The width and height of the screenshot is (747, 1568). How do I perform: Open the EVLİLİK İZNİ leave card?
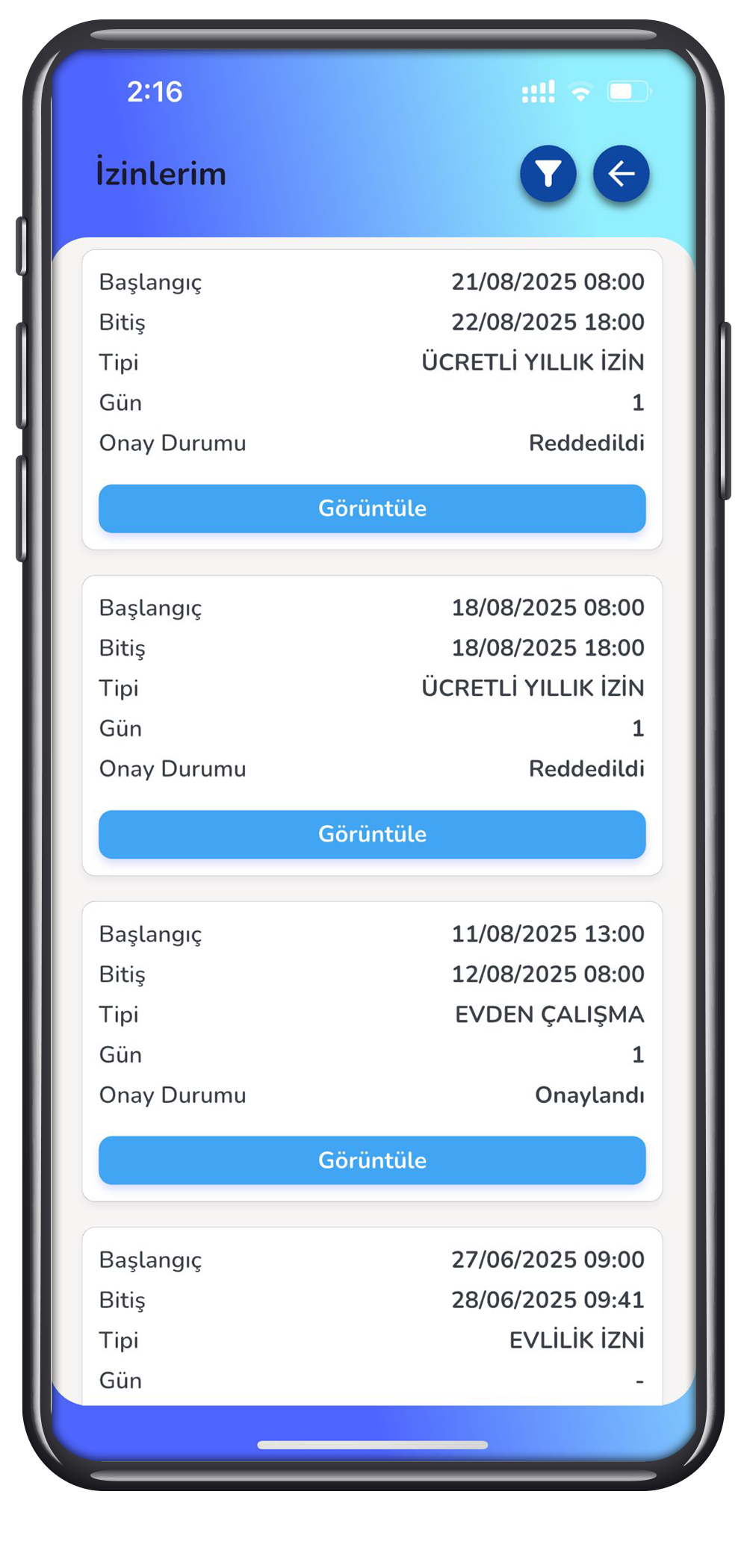coord(372,1317)
